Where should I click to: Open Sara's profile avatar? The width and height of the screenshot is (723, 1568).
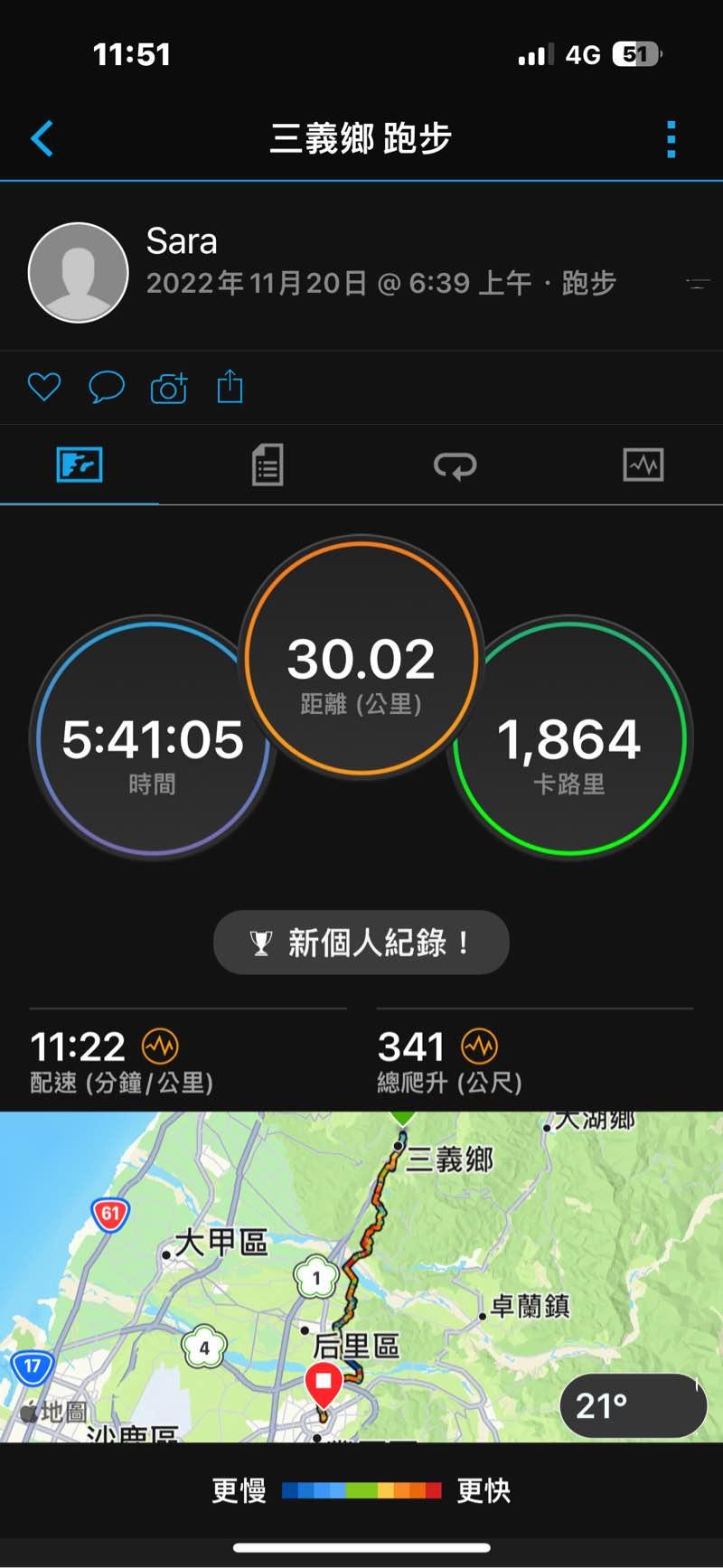tap(79, 272)
